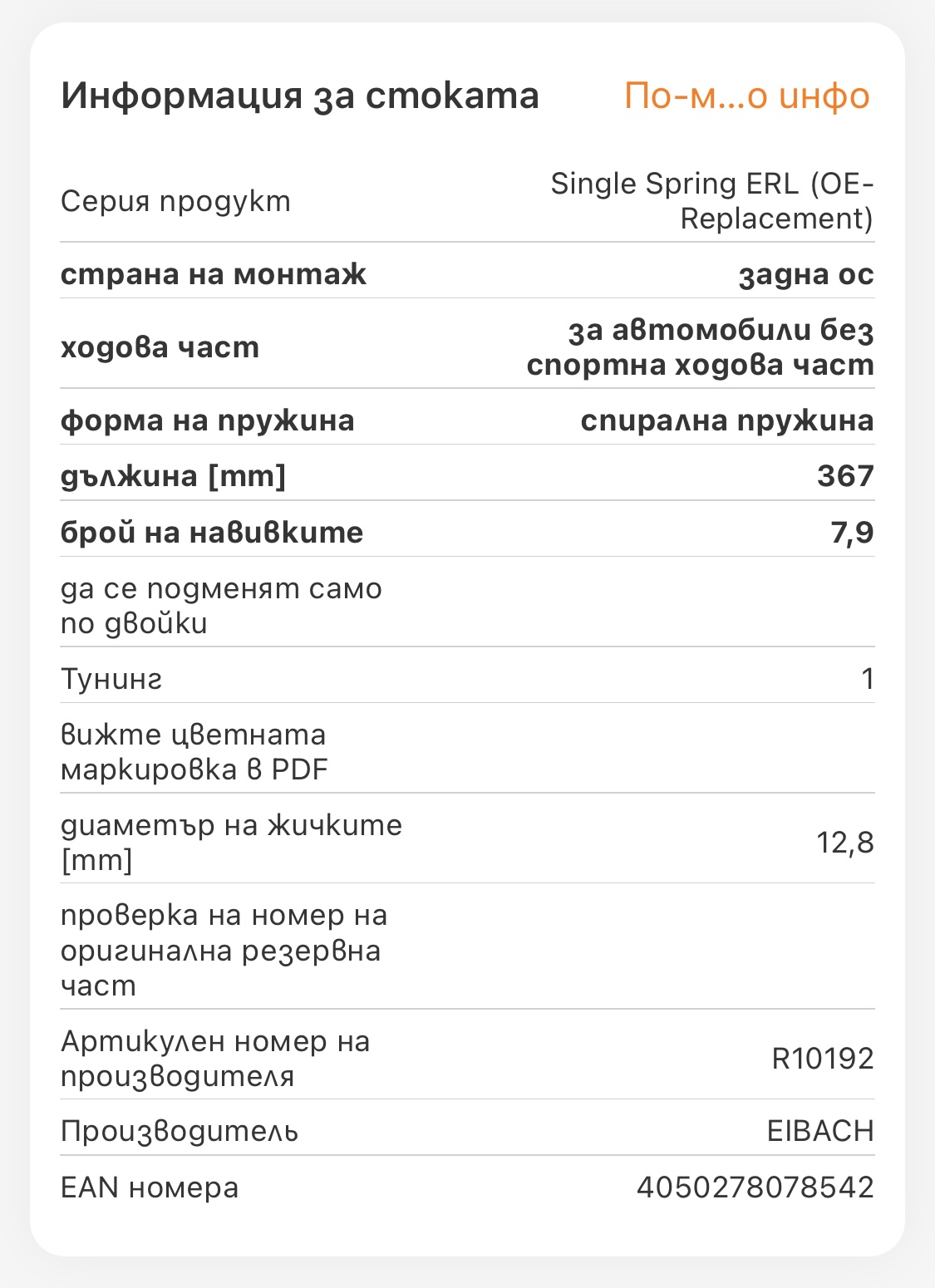
Task: Open the orange По-м...о инфо link
Action: tap(746, 96)
